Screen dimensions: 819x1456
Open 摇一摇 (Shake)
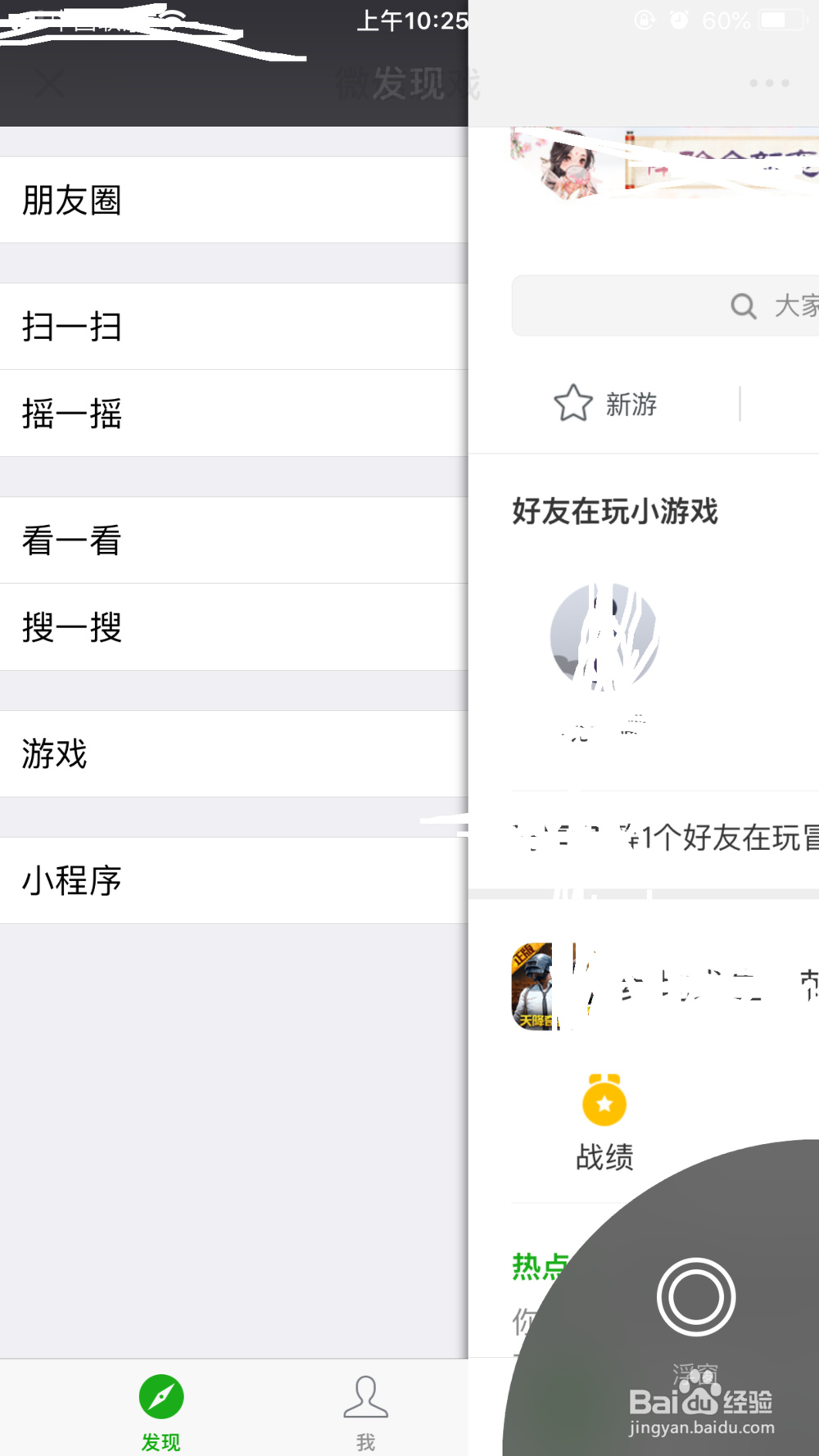click(70, 414)
